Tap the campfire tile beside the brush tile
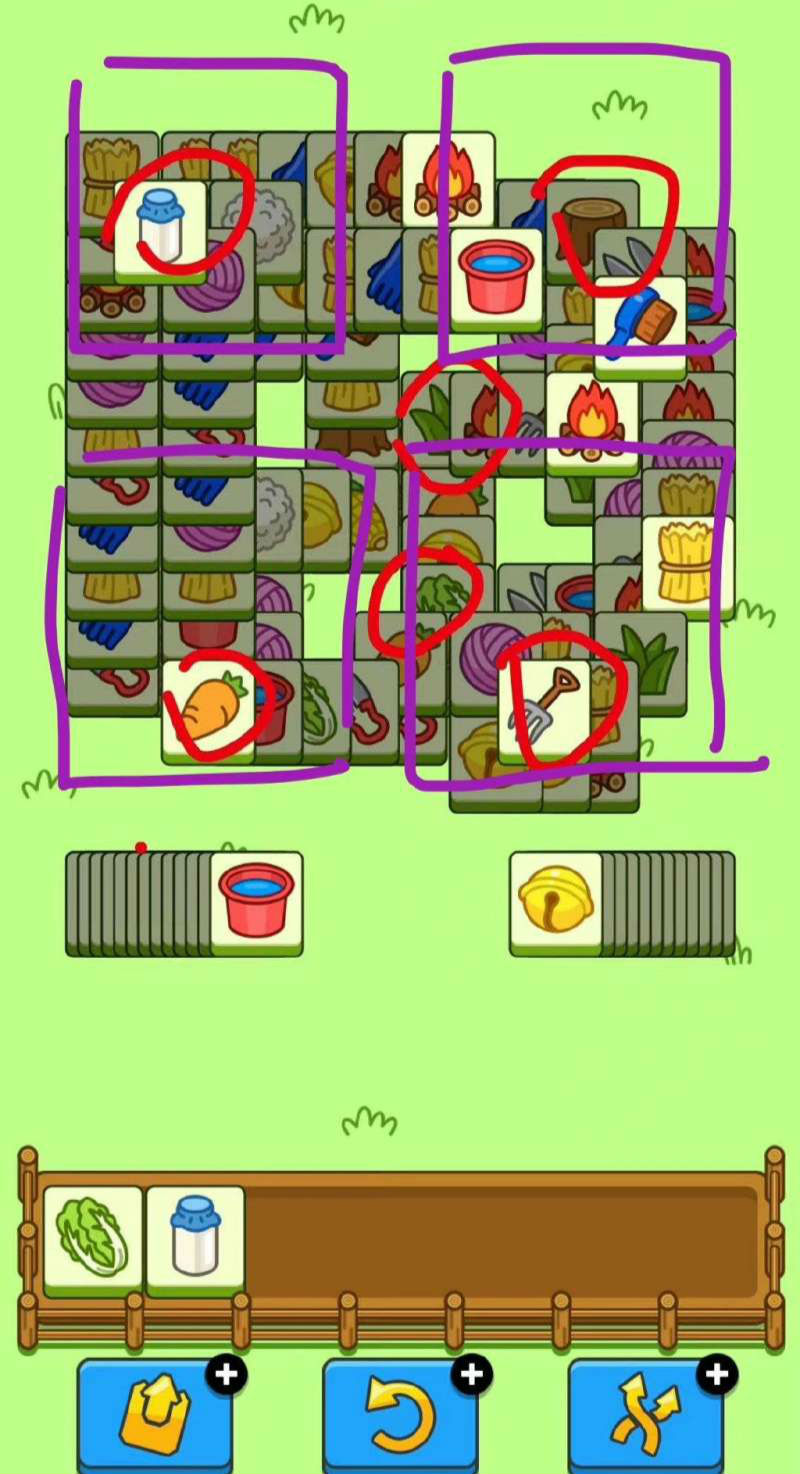The width and height of the screenshot is (800, 1474). click(x=591, y=420)
